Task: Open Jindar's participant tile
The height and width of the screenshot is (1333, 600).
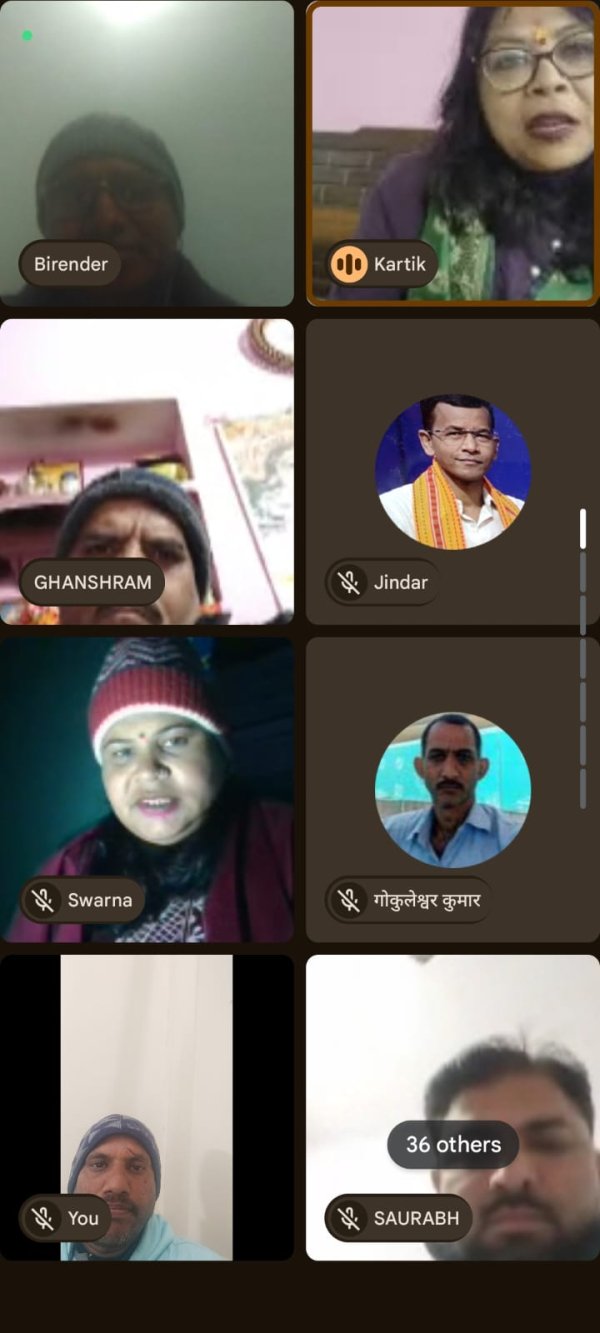Action: click(x=453, y=470)
